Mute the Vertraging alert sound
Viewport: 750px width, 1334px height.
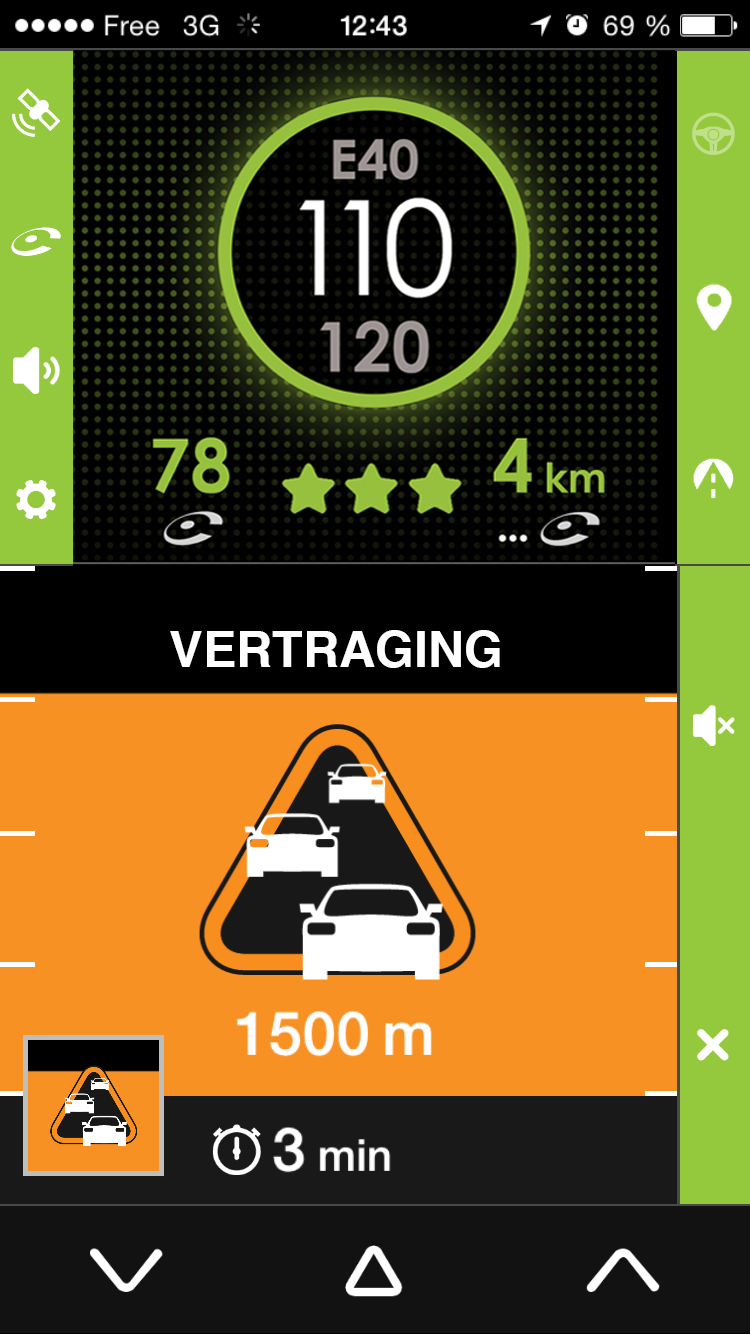(x=713, y=725)
